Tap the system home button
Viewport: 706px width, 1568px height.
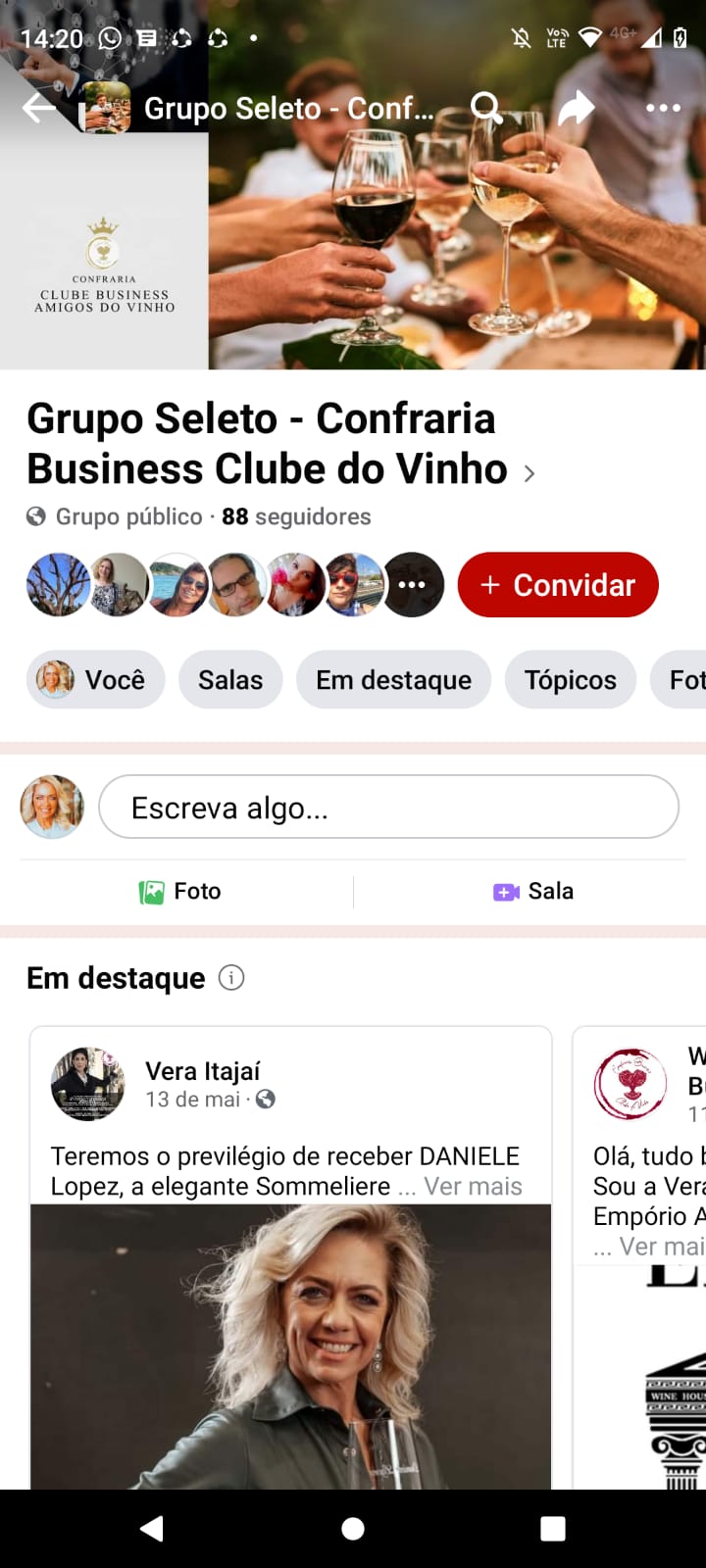pyautogui.click(x=353, y=1529)
